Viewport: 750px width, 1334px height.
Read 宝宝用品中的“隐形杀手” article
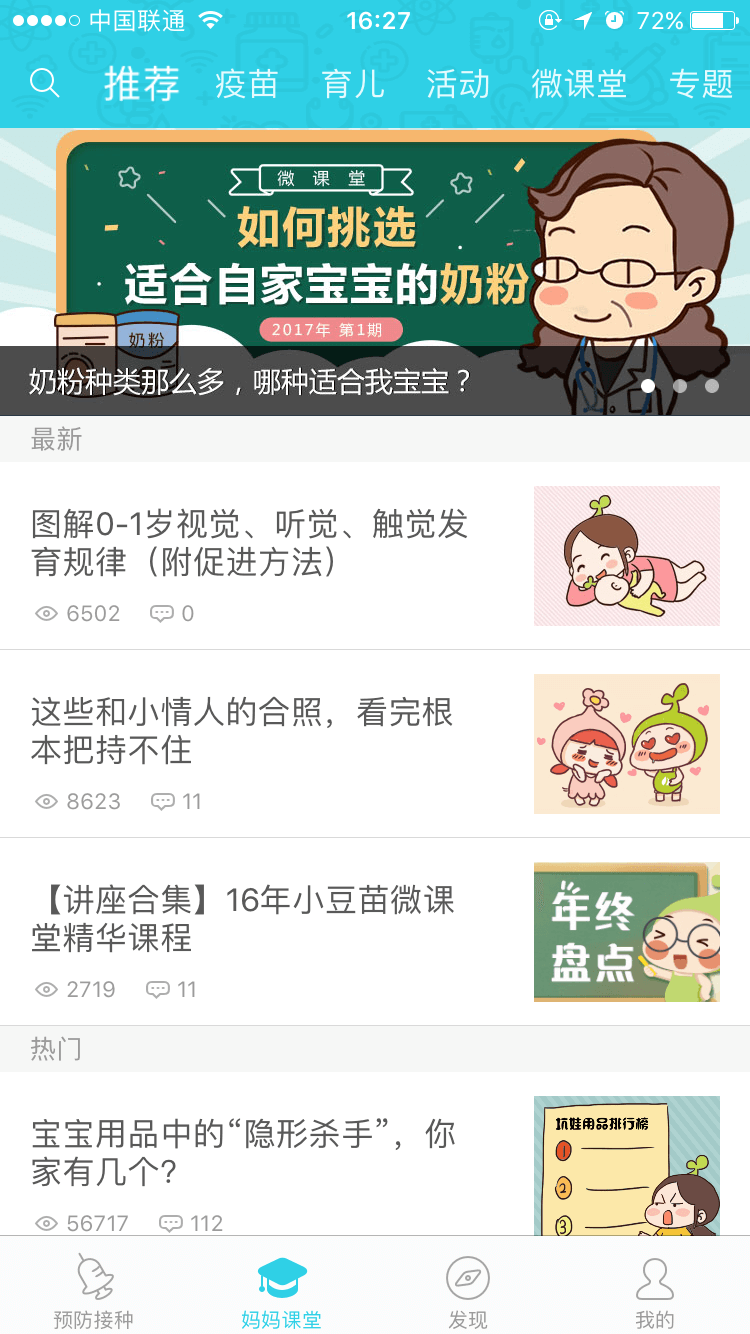375,1154
